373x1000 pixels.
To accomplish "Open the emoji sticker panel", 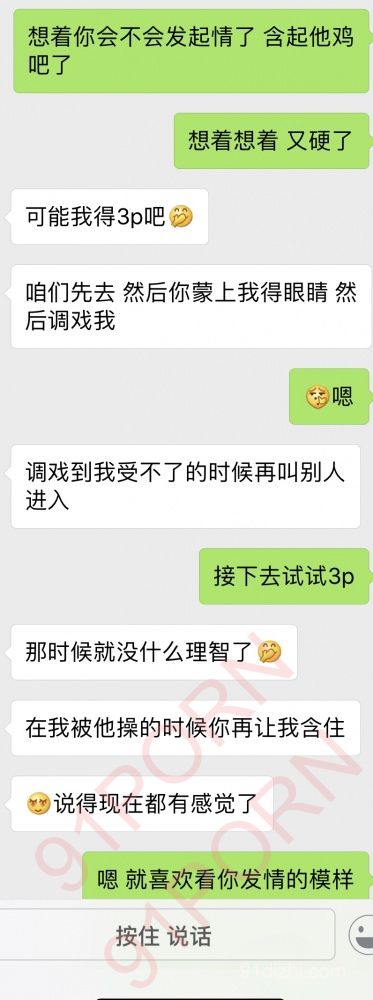I will click(x=362, y=936).
